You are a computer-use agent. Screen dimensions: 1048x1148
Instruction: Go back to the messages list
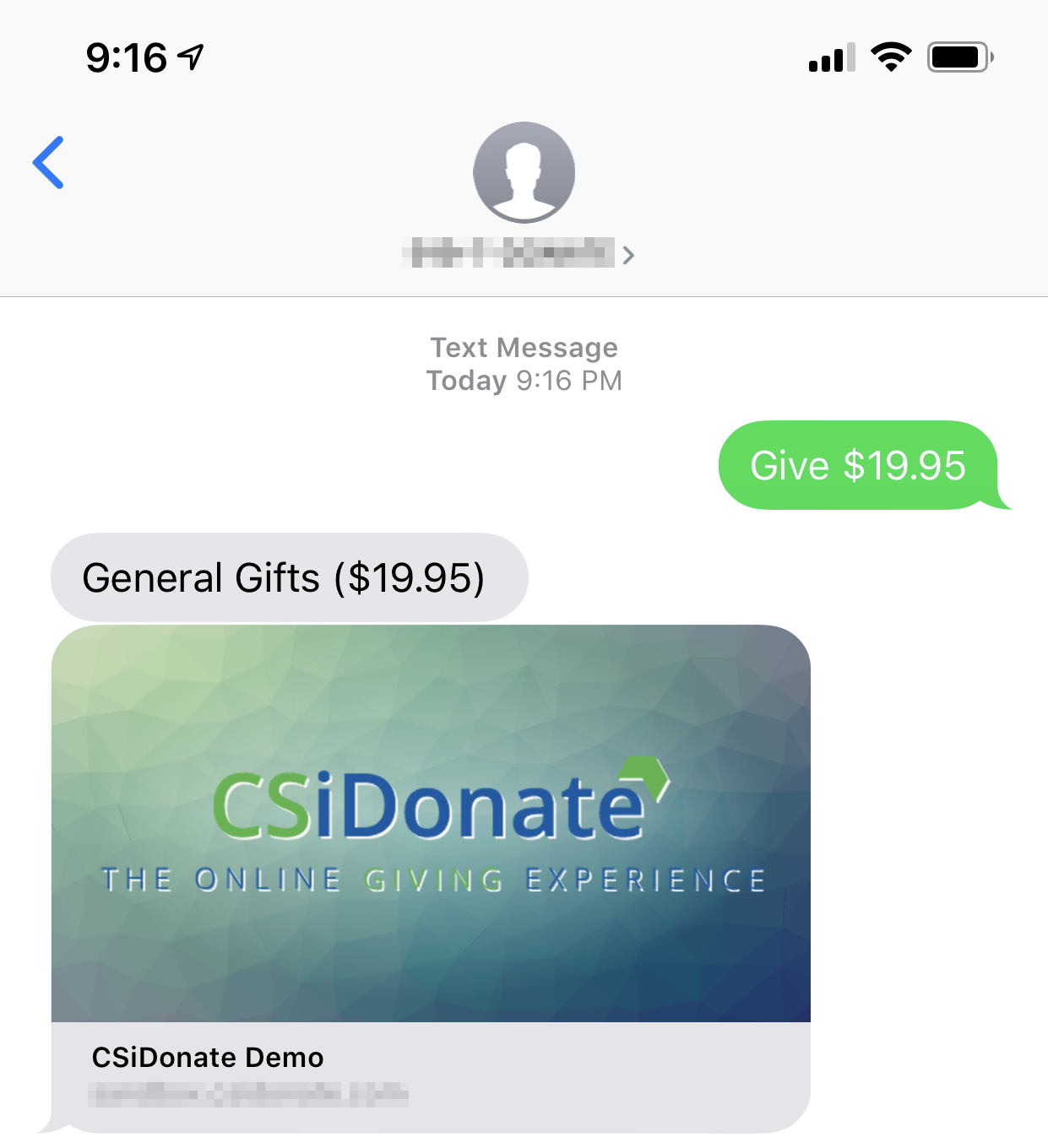tap(49, 162)
